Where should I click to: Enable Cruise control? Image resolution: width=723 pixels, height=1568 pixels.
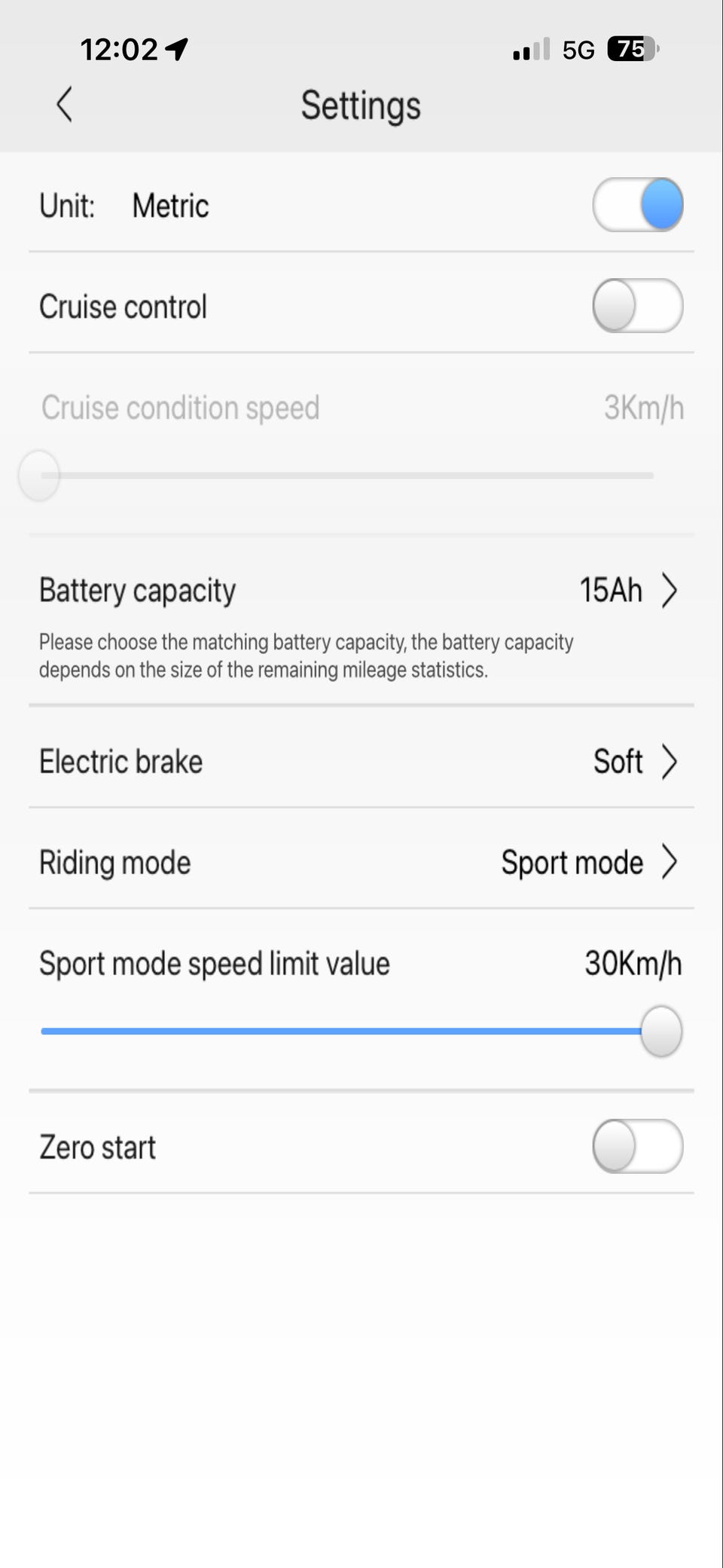click(637, 306)
